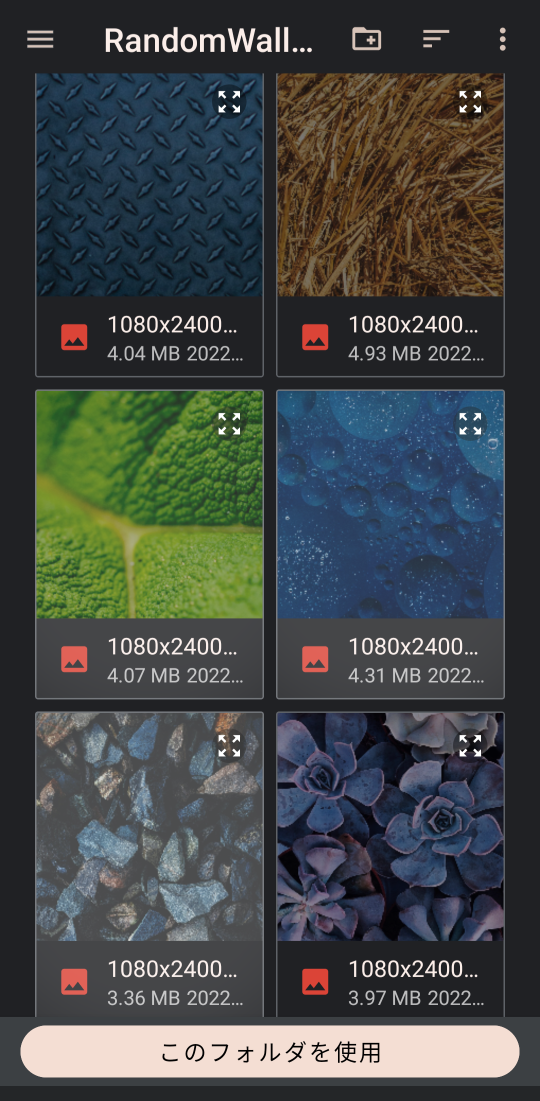
Task: Expand the straw image preview
Action: click(470, 102)
